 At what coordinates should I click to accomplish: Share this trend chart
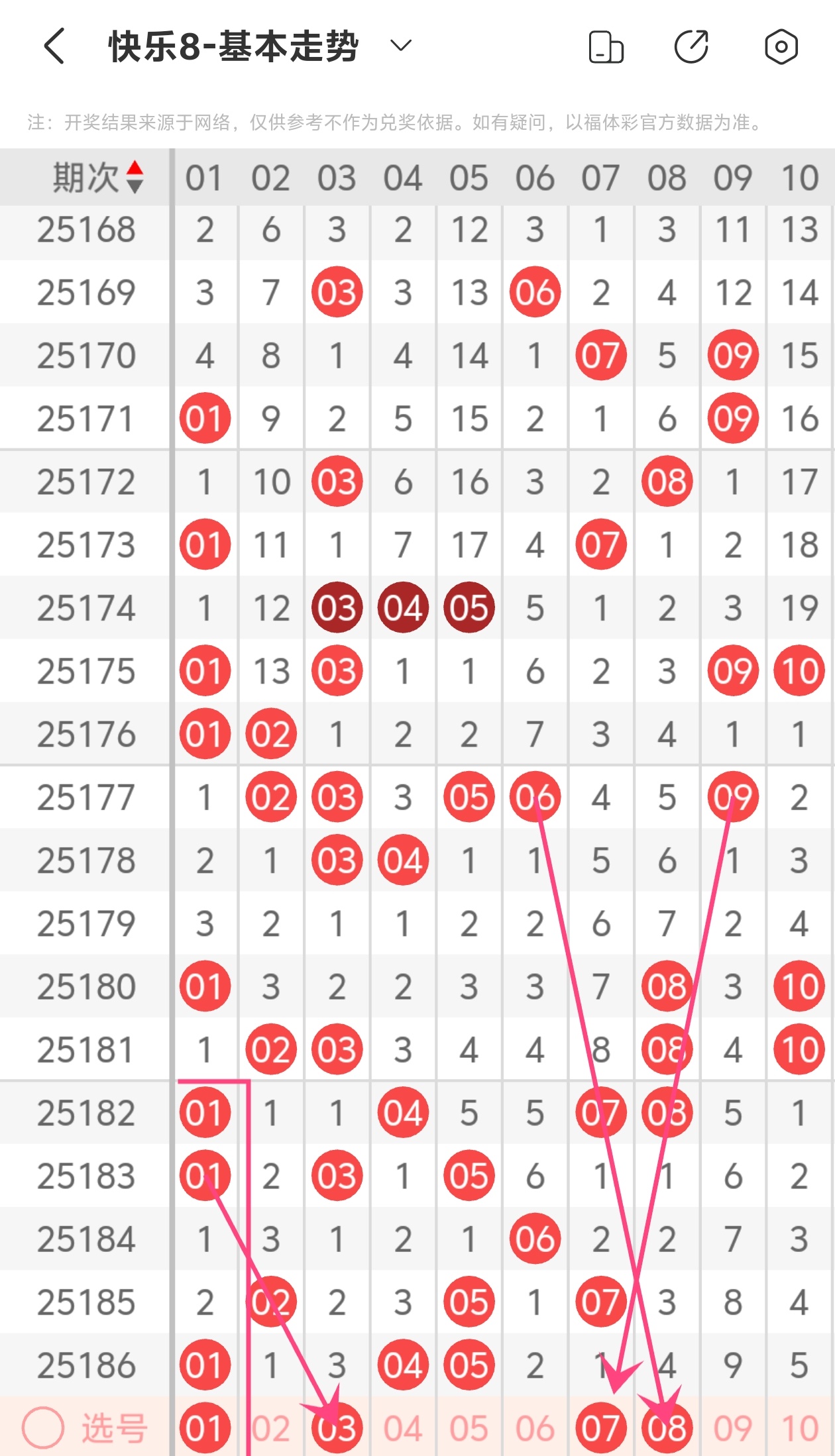691,46
